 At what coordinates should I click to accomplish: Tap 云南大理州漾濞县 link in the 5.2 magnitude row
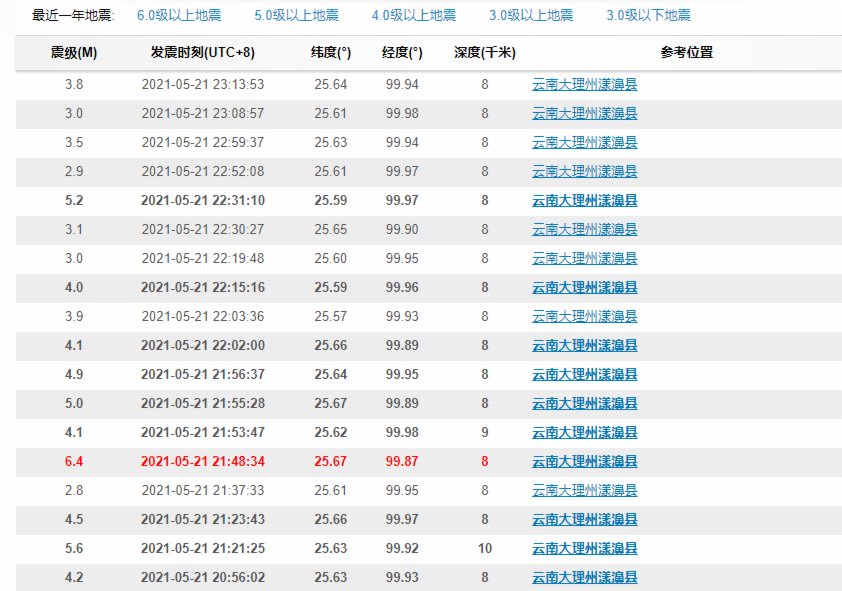(585, 201)
